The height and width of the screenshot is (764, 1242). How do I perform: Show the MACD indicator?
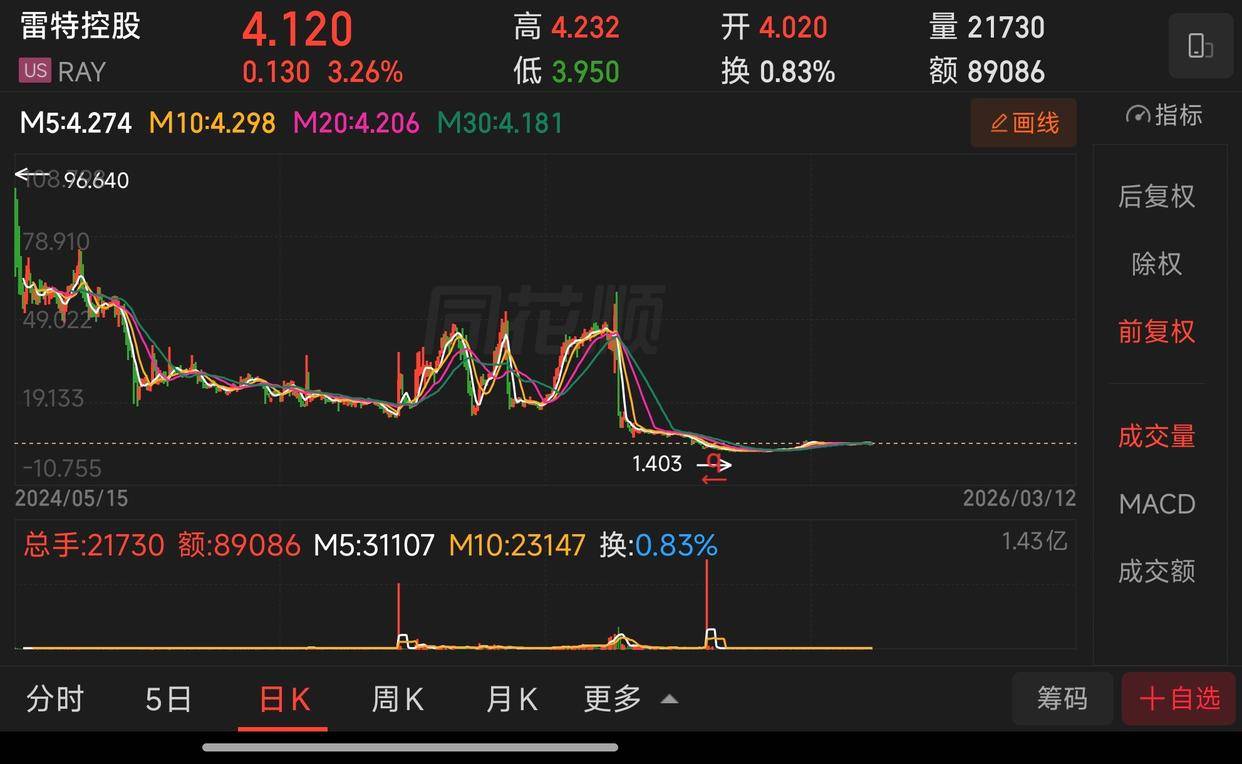tap(1156, 504)
